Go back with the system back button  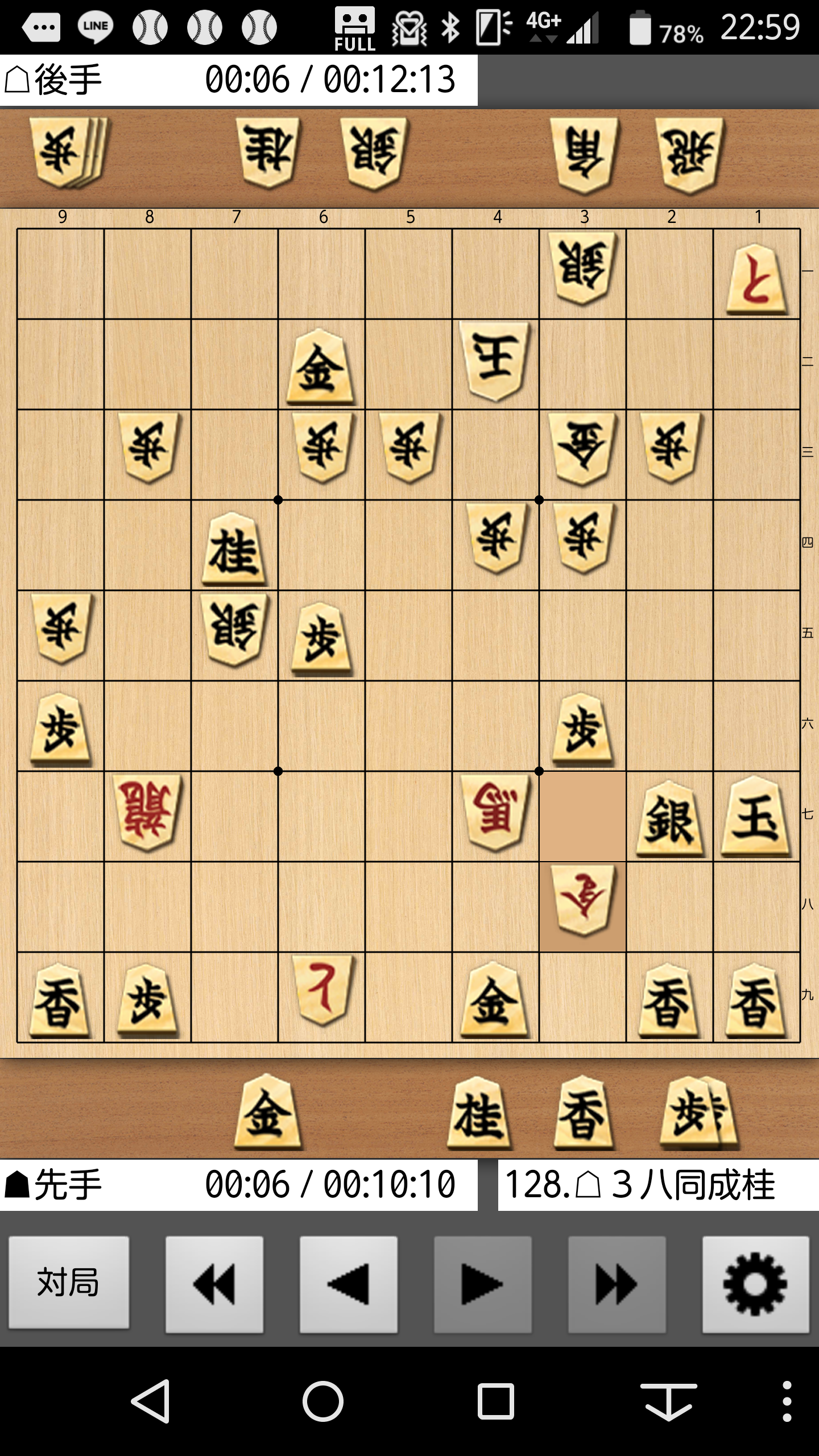pos(151,1401)
